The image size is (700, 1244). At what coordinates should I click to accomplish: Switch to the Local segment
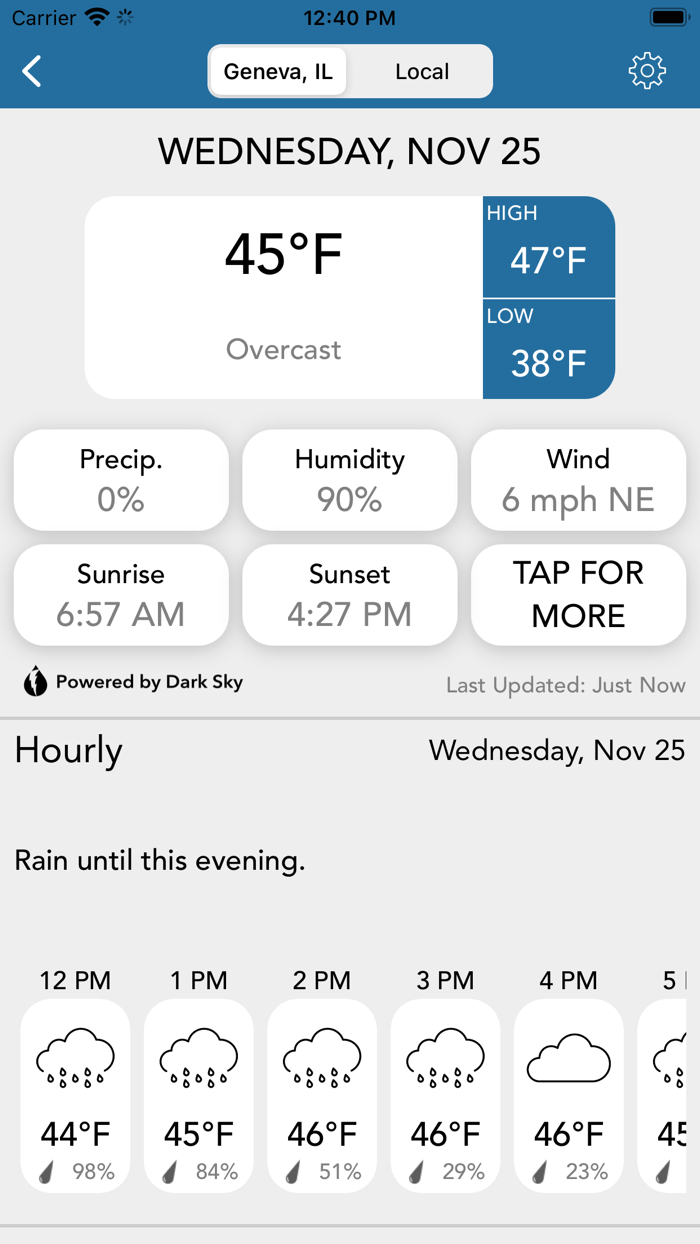click(x=421, y=72)
